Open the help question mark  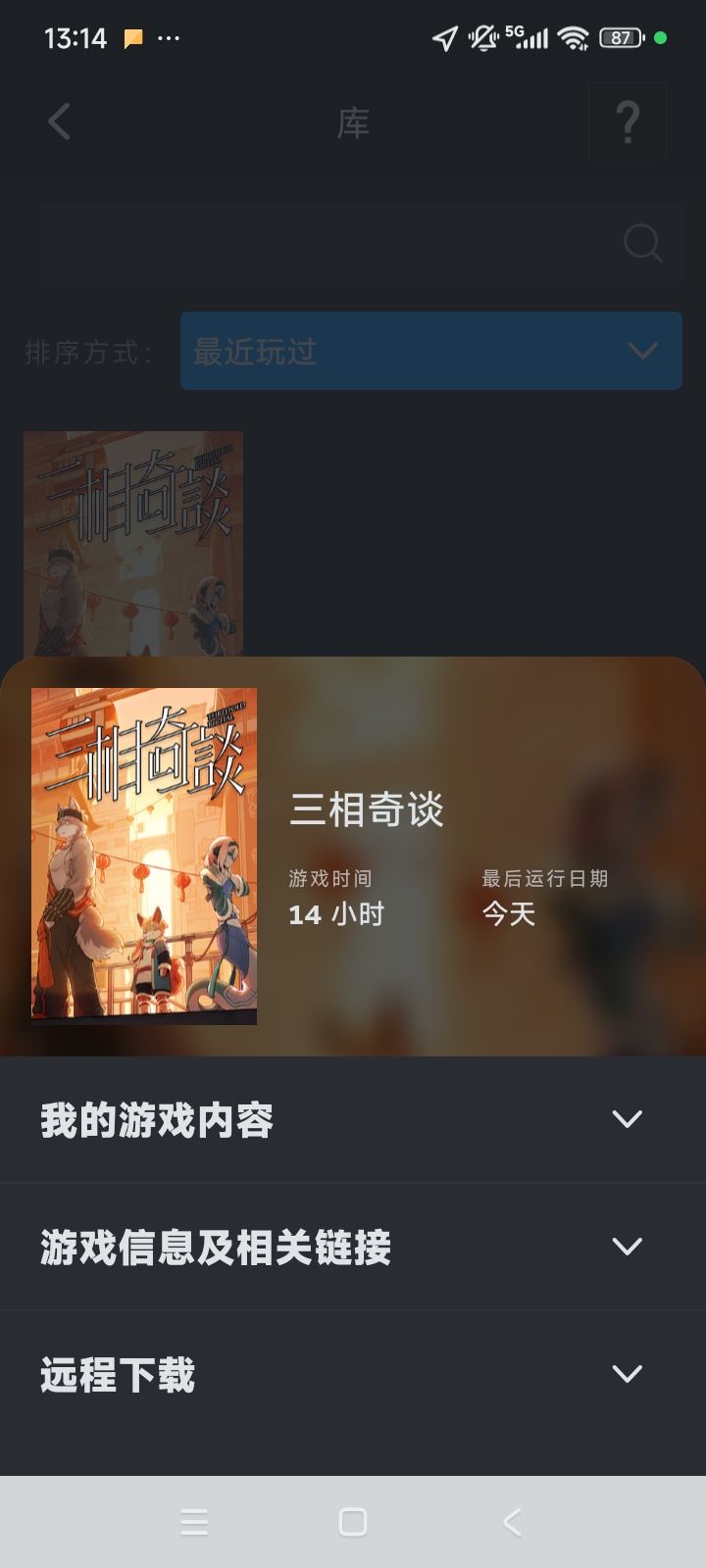point(627,122)
